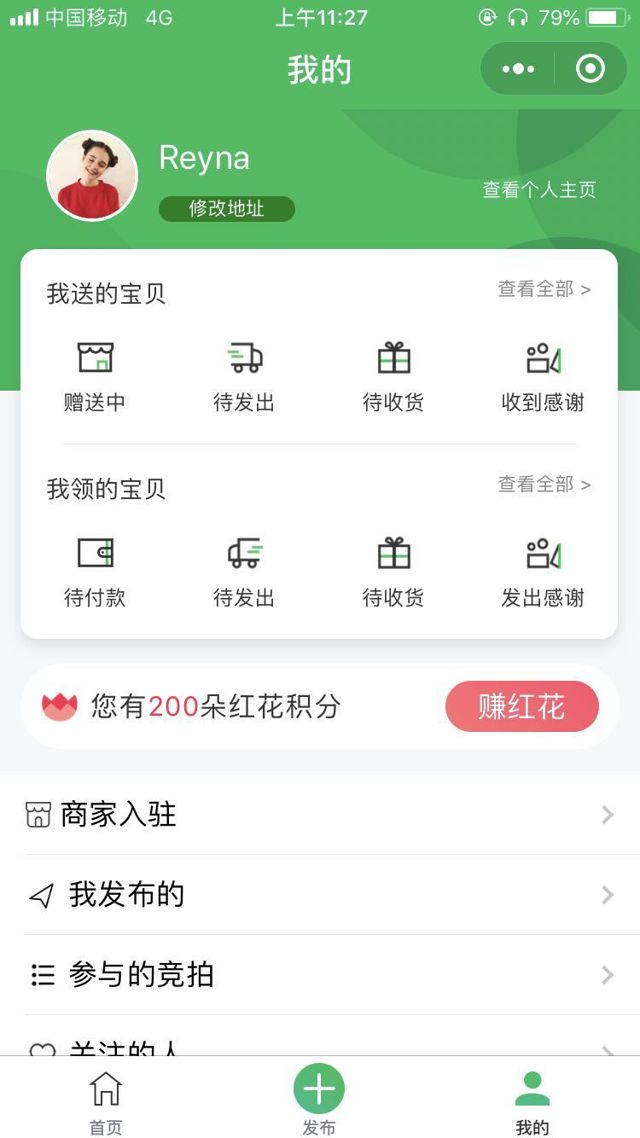Open 收到感谢 section
Viewport: 640px width, 1138px height.
click(542, 377)
